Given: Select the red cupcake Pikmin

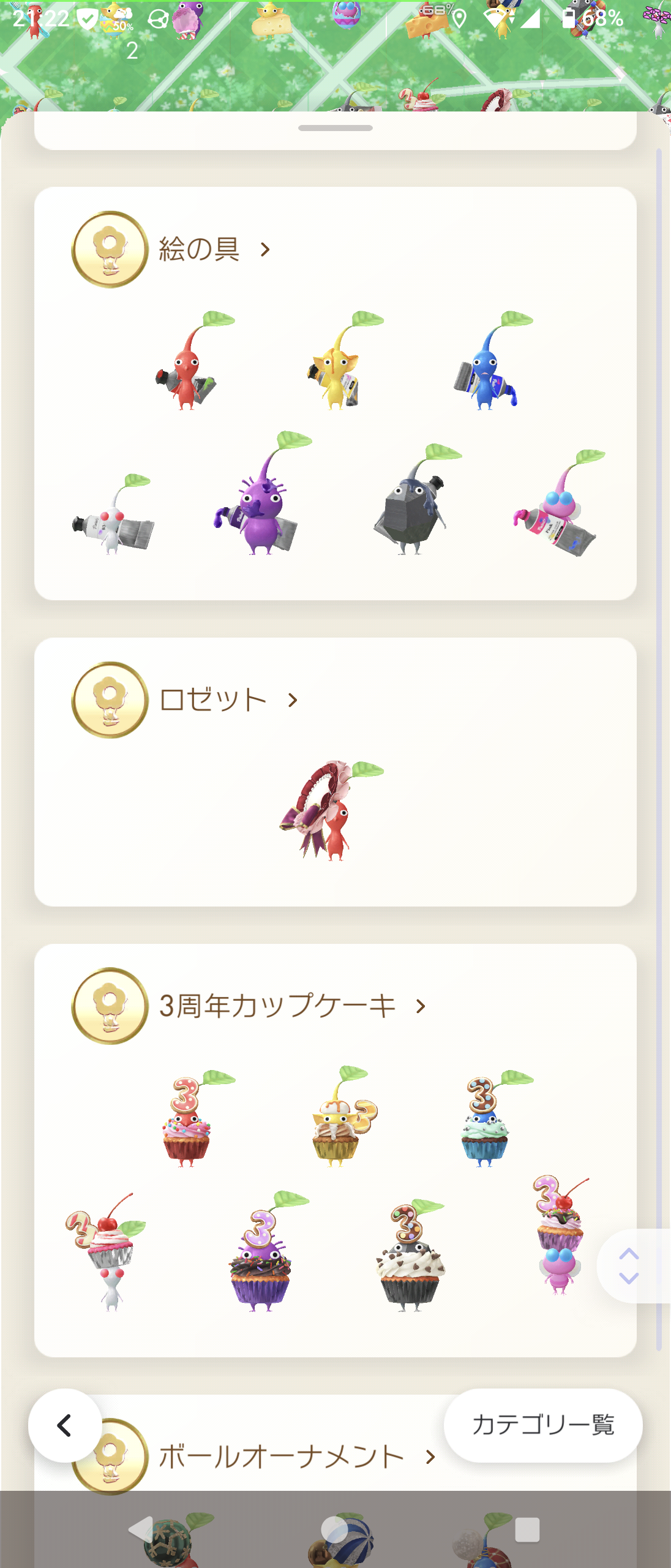Looking at the screenshot, I should point(187,1120).
